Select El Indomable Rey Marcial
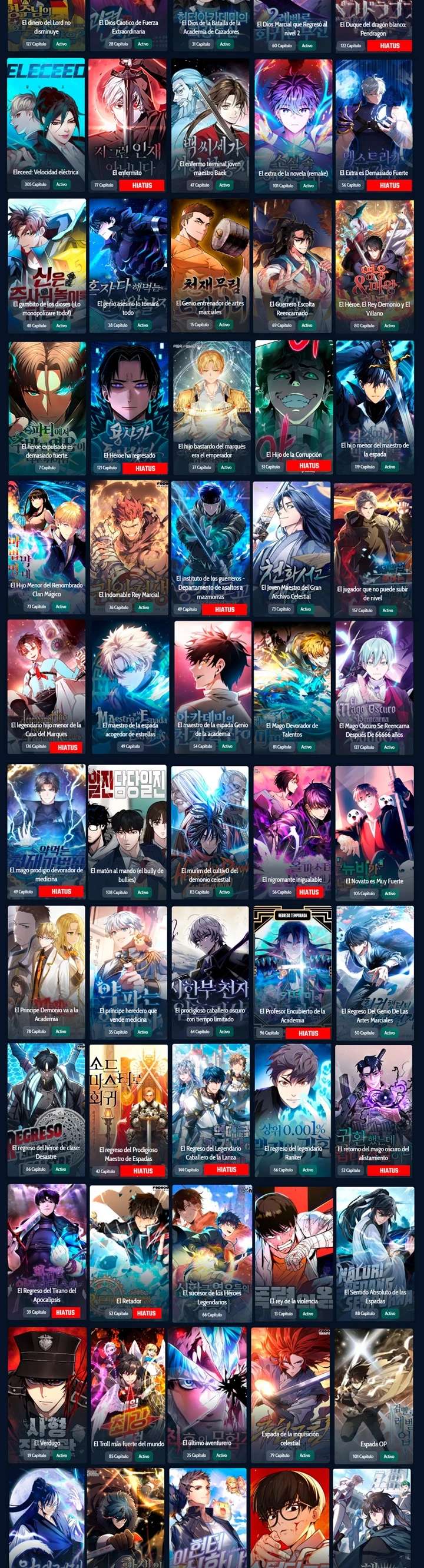Viewport: 424px width, 1568px height. pos(128,549)
